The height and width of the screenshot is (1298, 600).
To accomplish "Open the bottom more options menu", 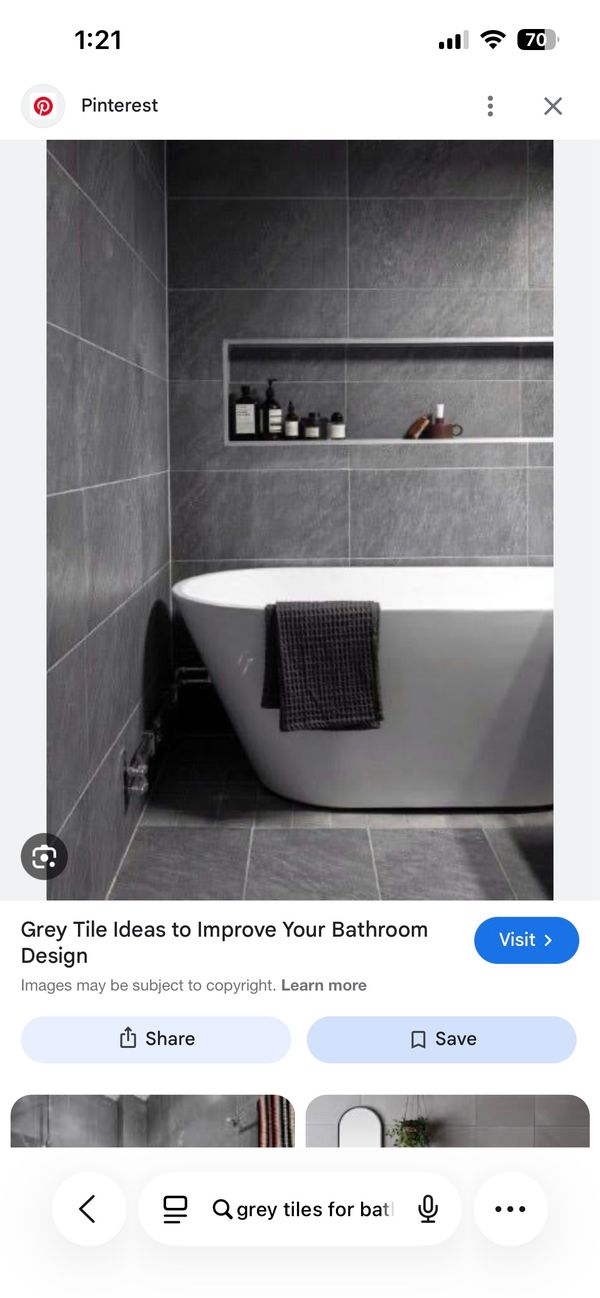I will point(510,1209).
